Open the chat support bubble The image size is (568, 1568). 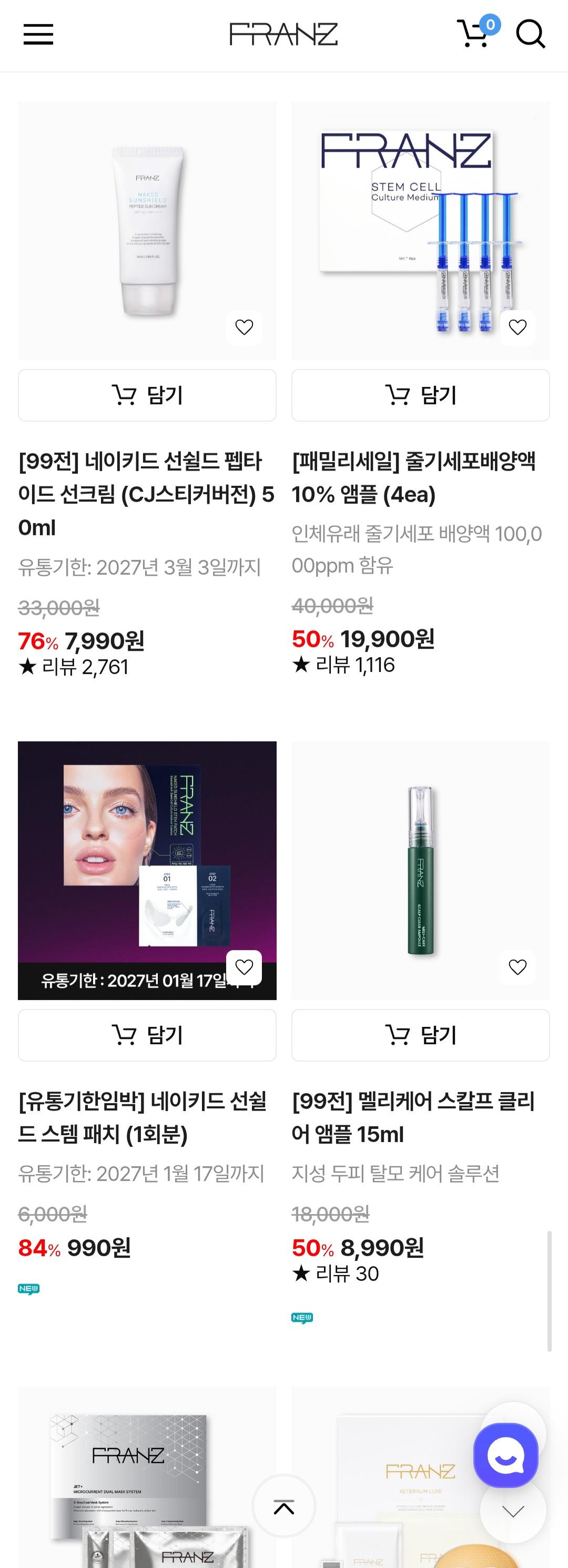505,1455
